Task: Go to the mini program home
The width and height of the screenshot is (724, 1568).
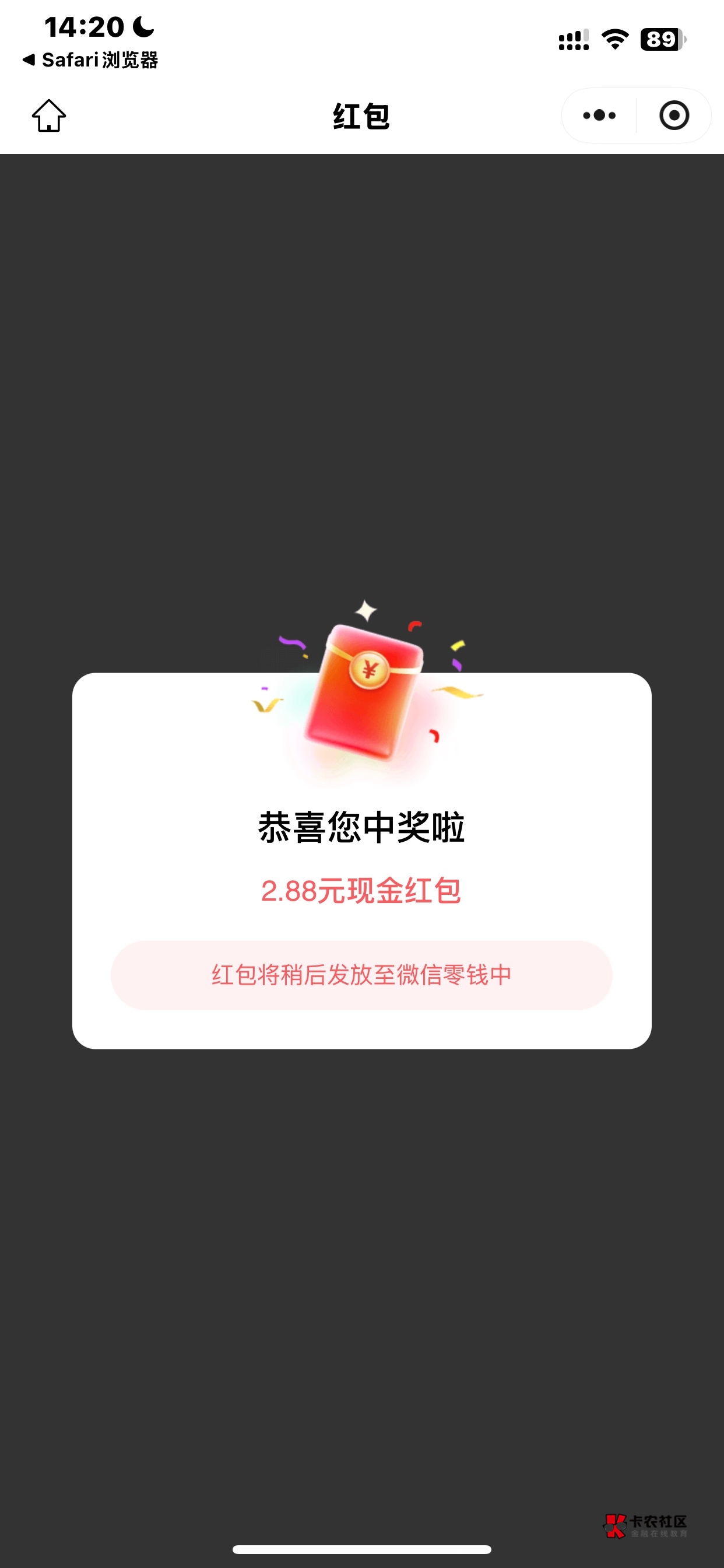Action: (x=48, y=116)
